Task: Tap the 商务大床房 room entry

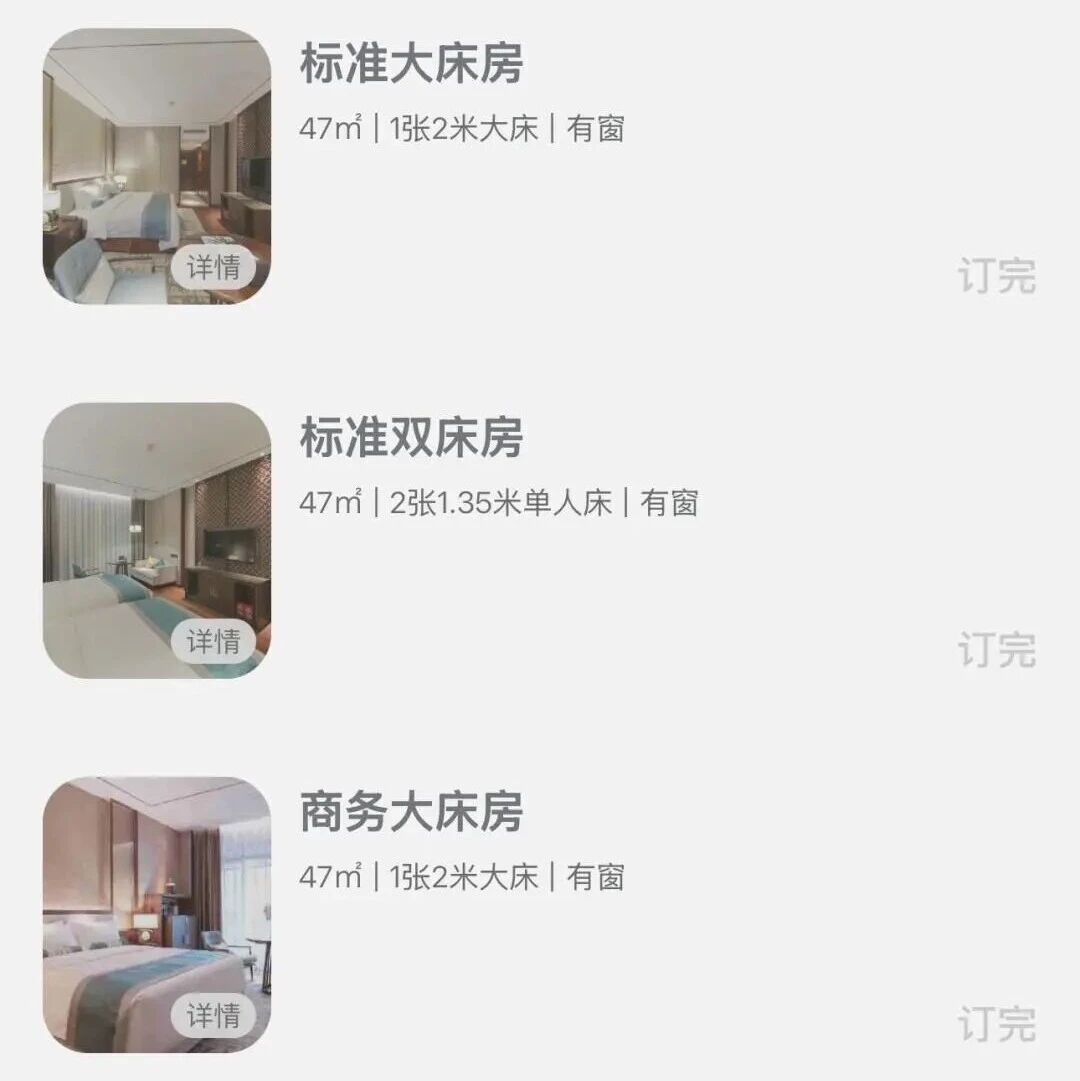Action: pyautogui.click(x=411, y=814)
